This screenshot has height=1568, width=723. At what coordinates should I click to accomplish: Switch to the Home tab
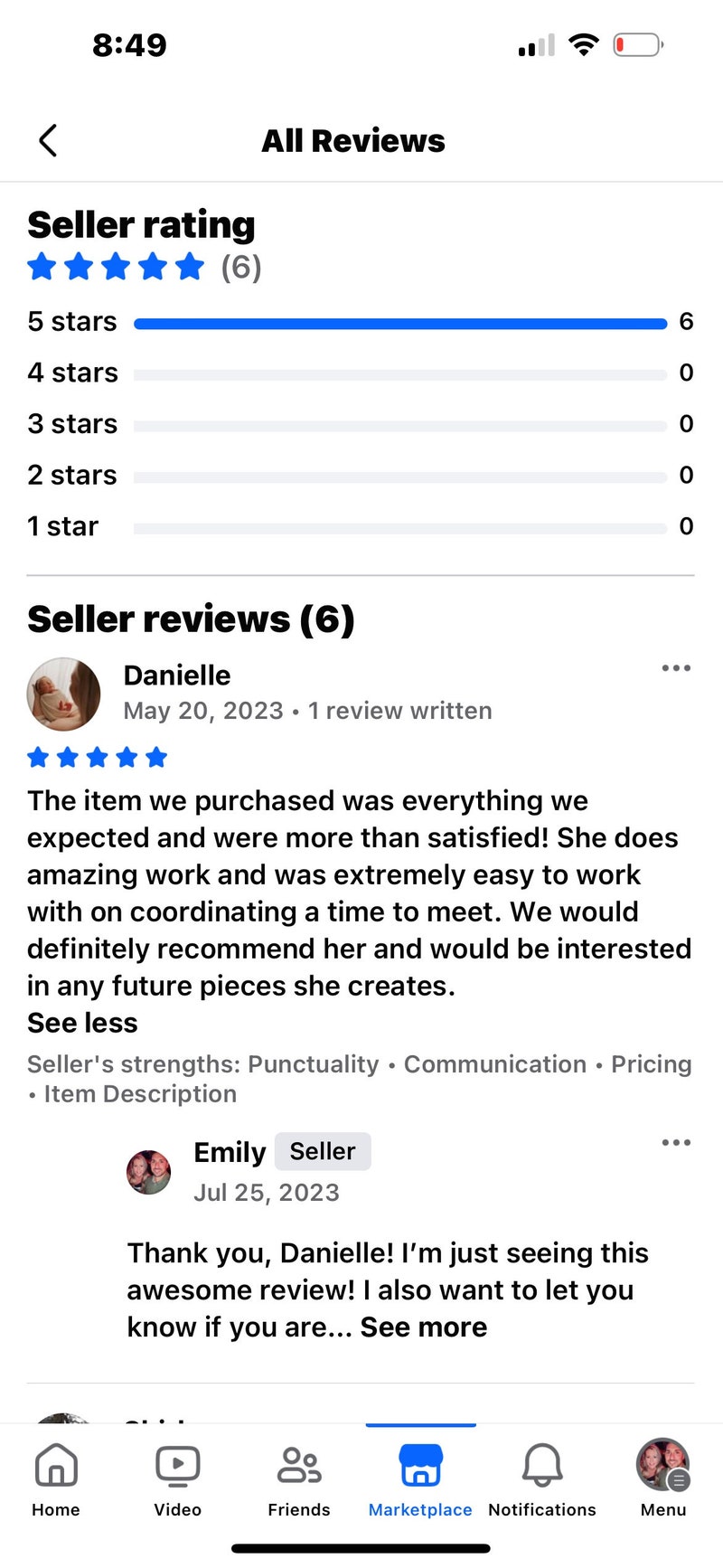click(x=56, y=1479)
